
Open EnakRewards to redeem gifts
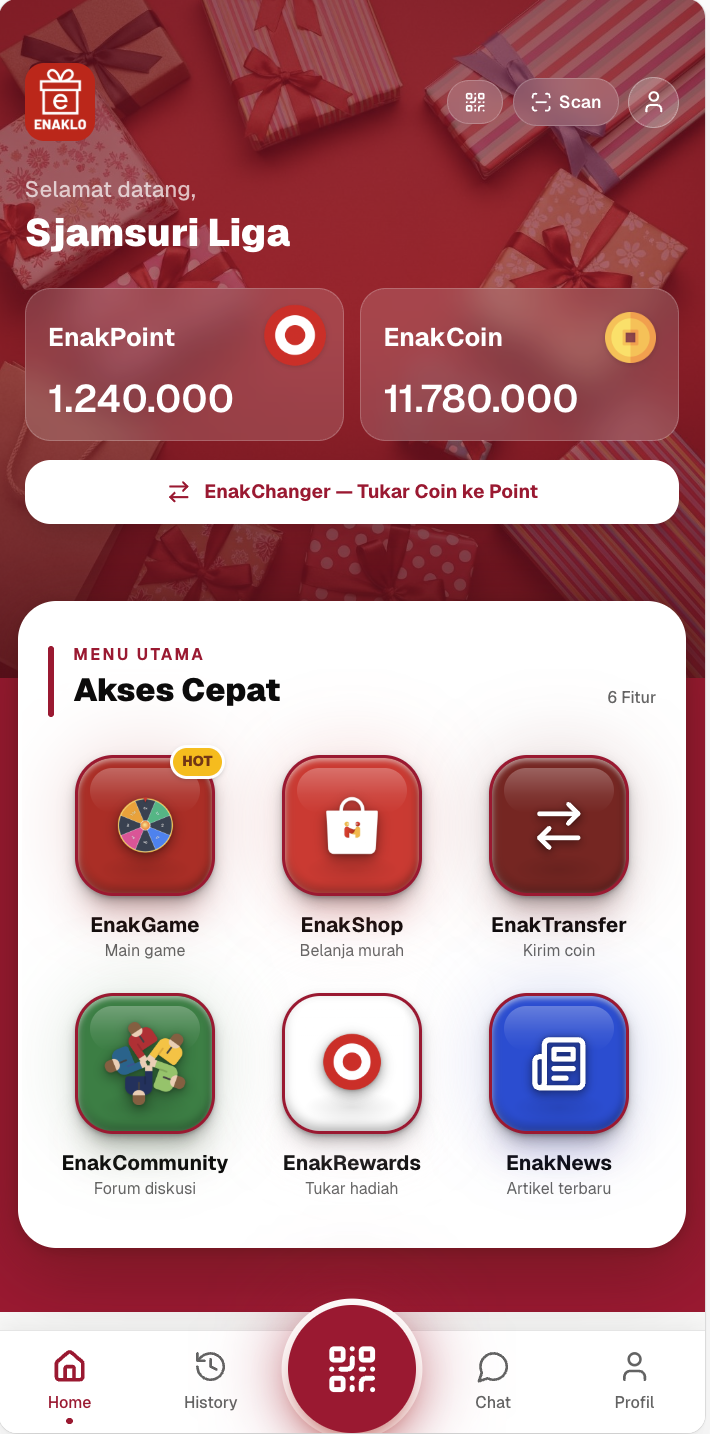352,1064
